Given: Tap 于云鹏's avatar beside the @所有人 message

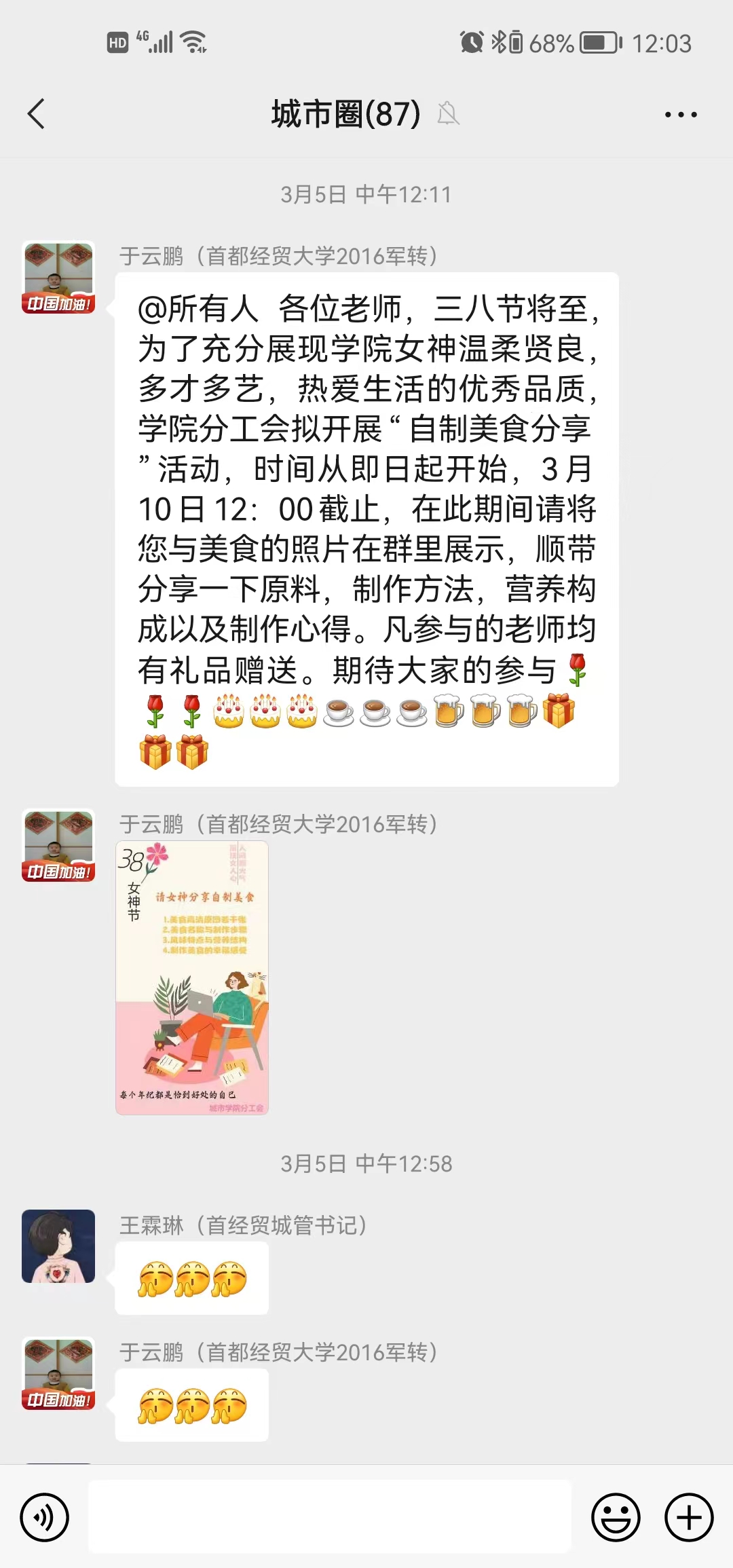Looking at the screenshot, I should pyautogui.click(x=58, y=277).
